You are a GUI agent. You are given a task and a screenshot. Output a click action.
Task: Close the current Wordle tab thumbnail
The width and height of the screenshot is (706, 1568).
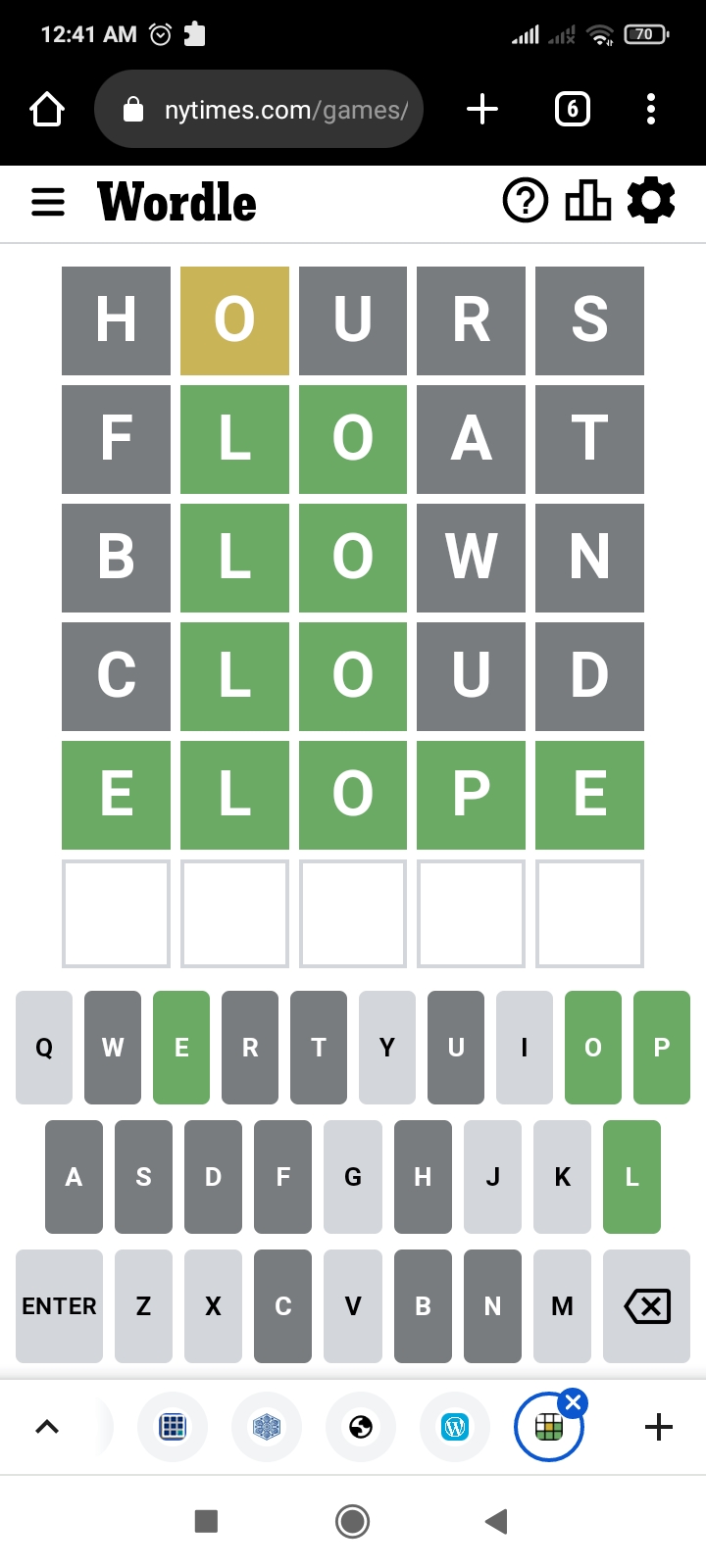click(574, 1402)
